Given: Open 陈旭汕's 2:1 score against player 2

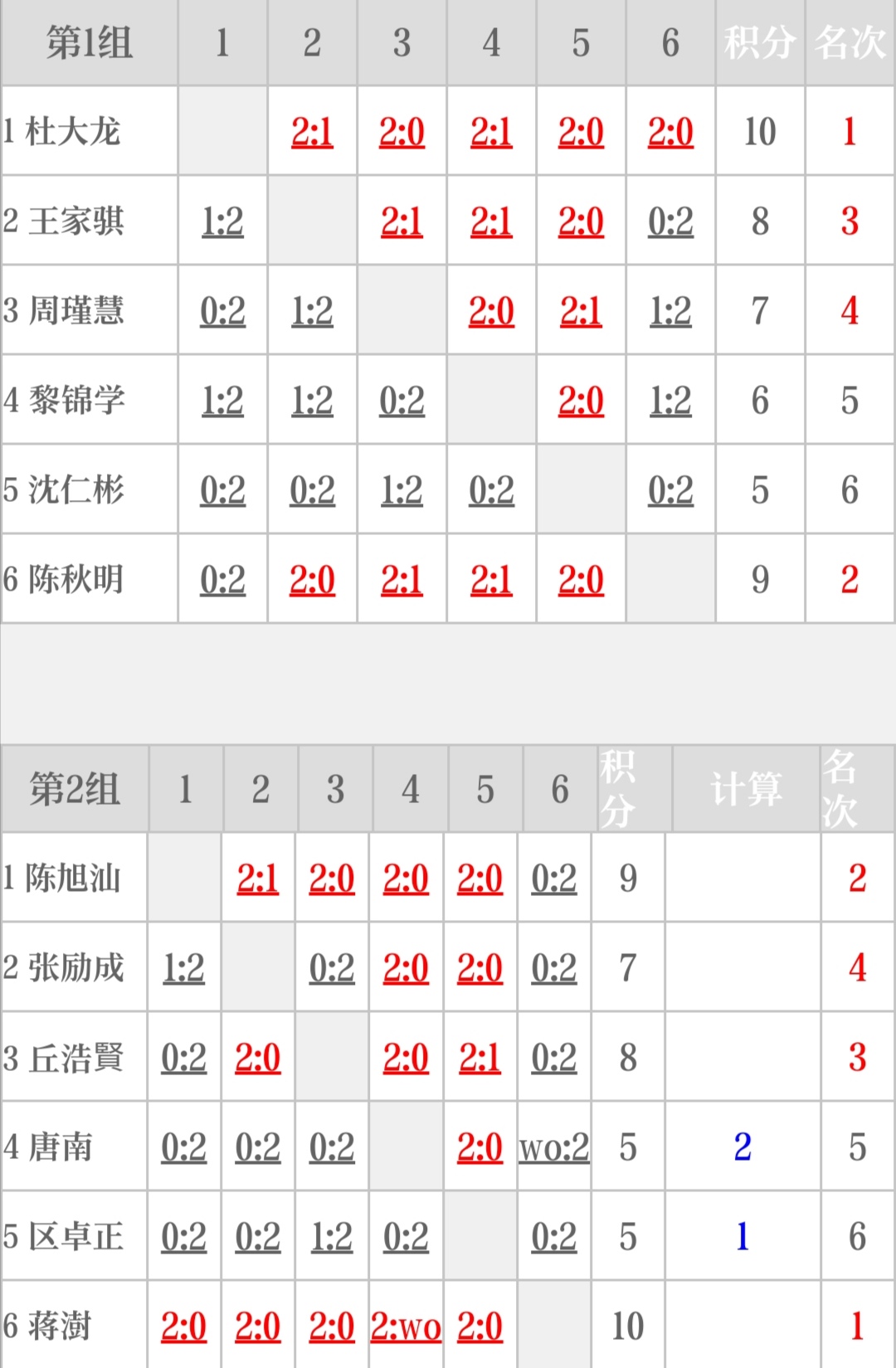Looking at the screenshot, I should (x=258, y=879).
